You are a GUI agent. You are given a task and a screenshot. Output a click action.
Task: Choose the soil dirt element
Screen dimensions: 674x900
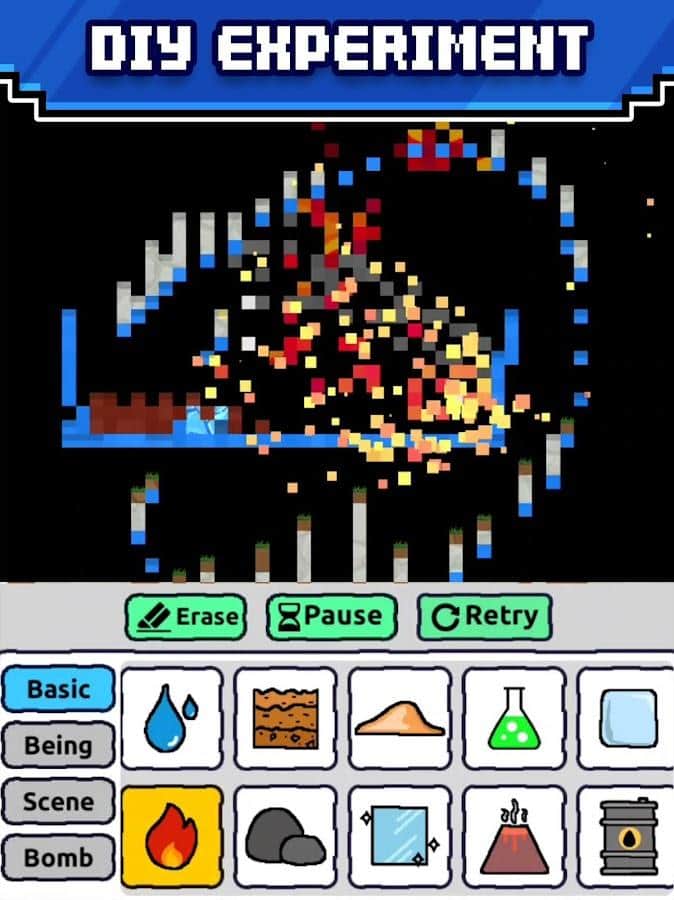tap(286, 718)
